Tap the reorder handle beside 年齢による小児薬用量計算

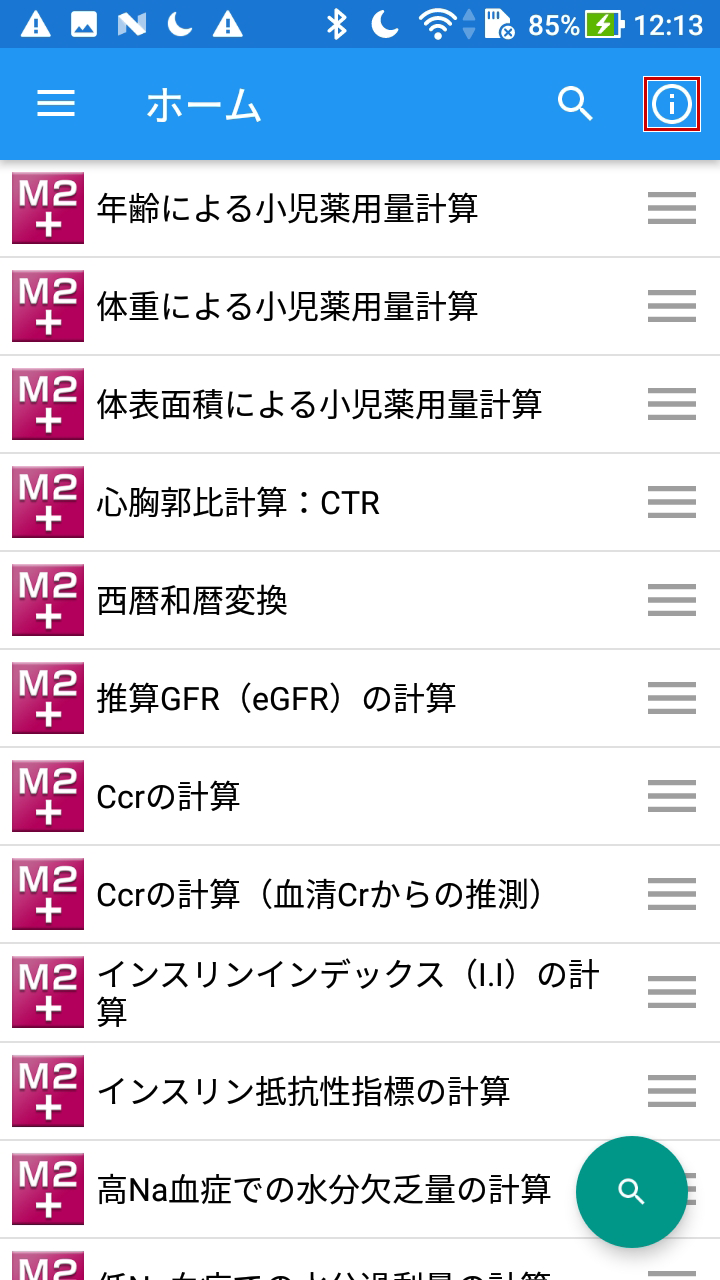click(671, 208)
